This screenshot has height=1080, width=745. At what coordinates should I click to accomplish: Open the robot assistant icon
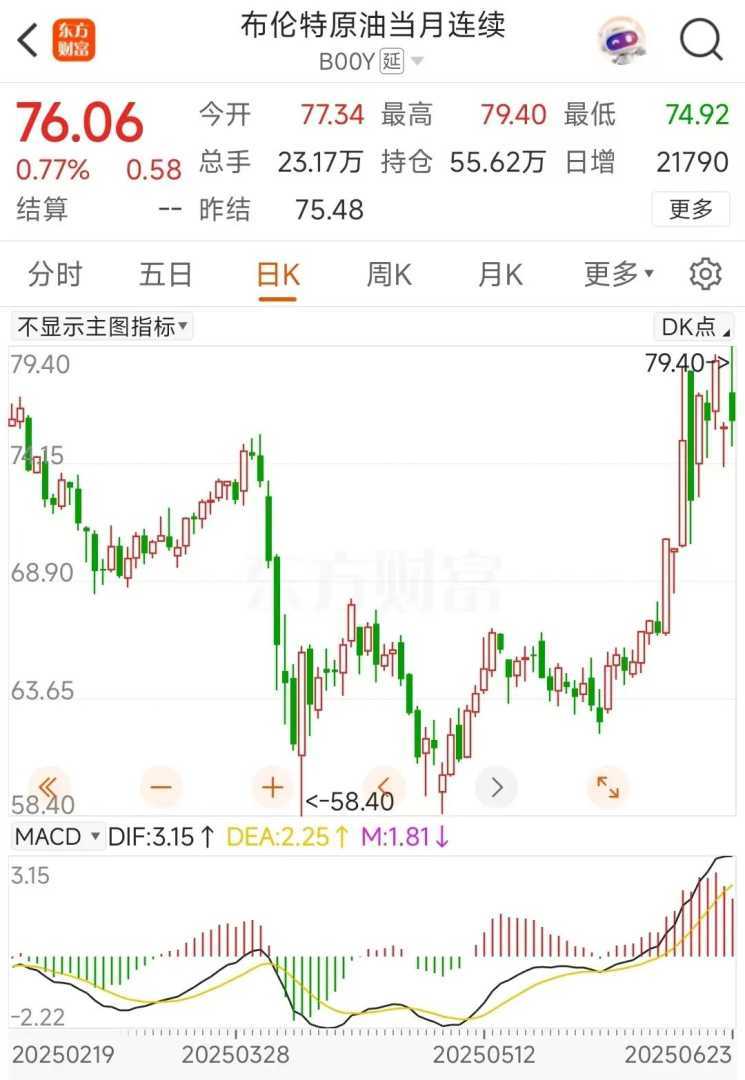622,41
